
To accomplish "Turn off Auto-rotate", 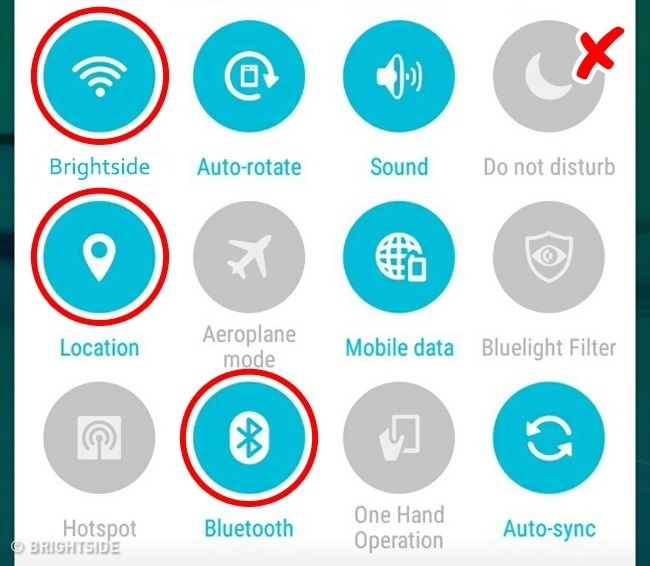I will (249, 76).
